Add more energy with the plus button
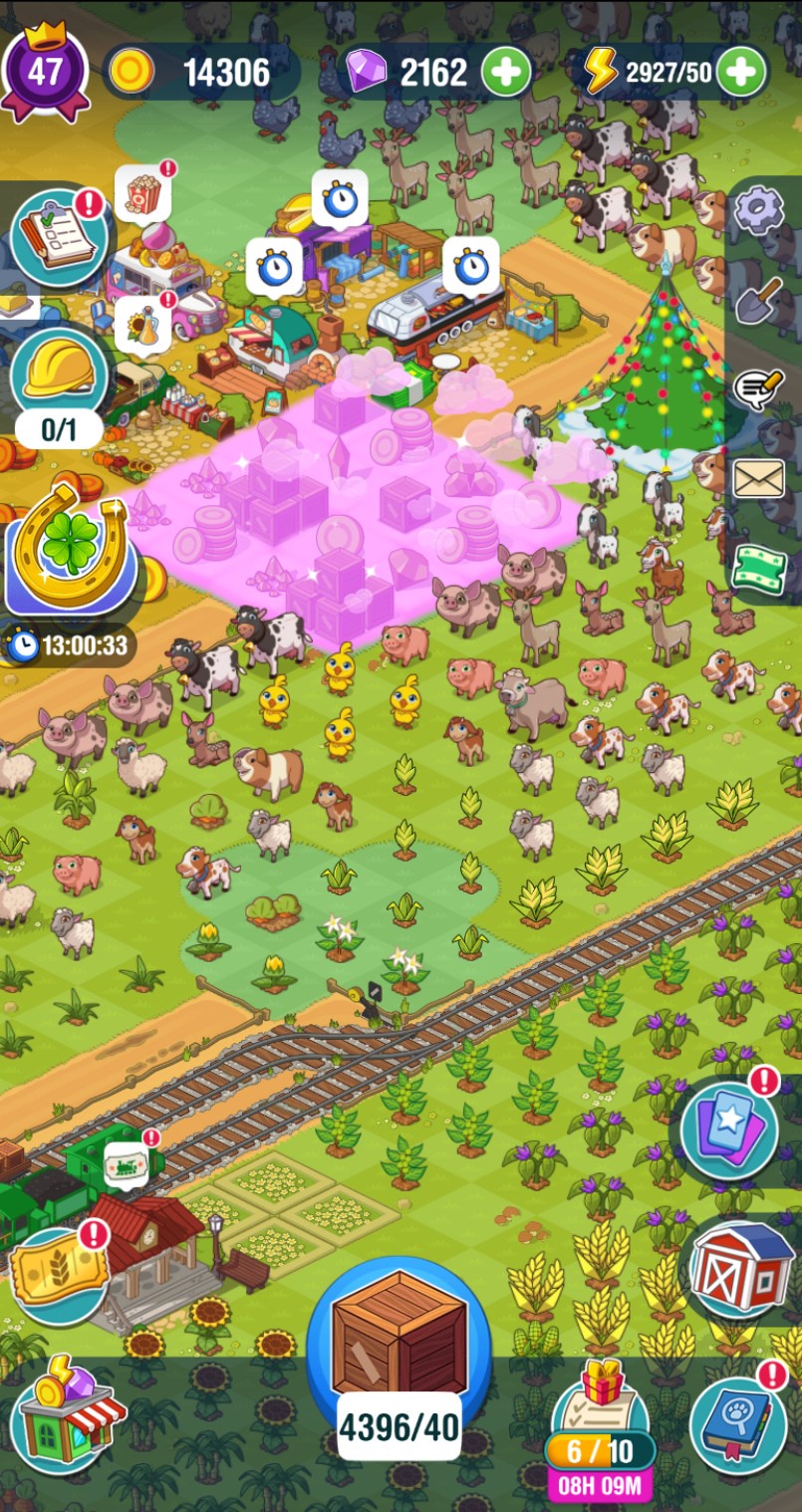The width and height of the screenshot is (802, 1512). (741, 72)
